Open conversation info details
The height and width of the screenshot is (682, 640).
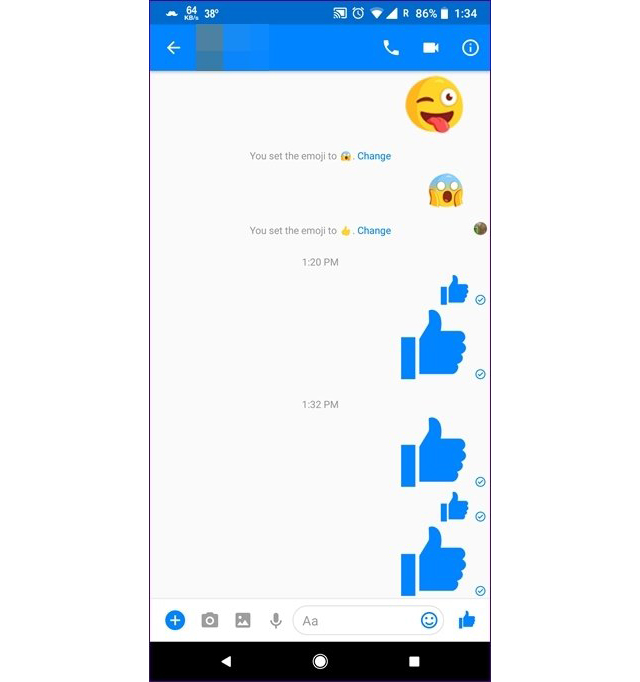[x=470, y=48]
